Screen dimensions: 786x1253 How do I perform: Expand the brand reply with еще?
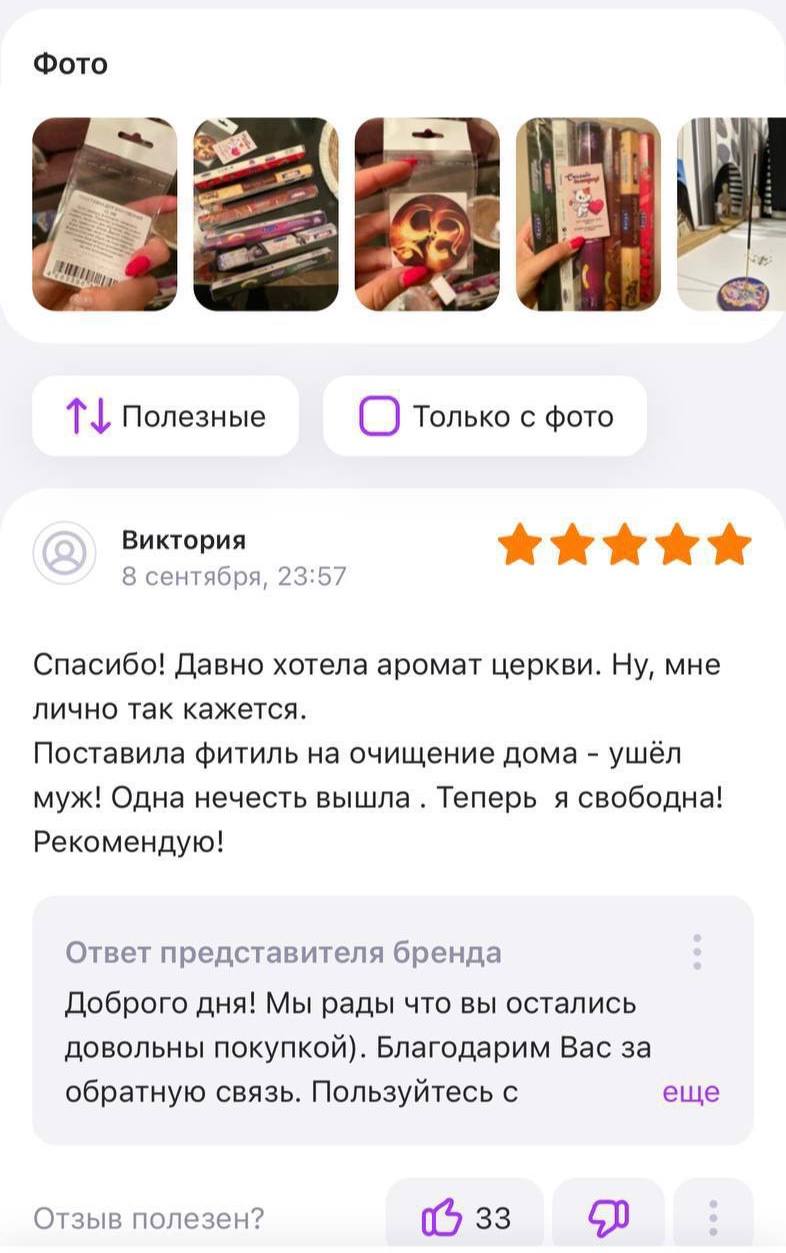[691, 1092]
